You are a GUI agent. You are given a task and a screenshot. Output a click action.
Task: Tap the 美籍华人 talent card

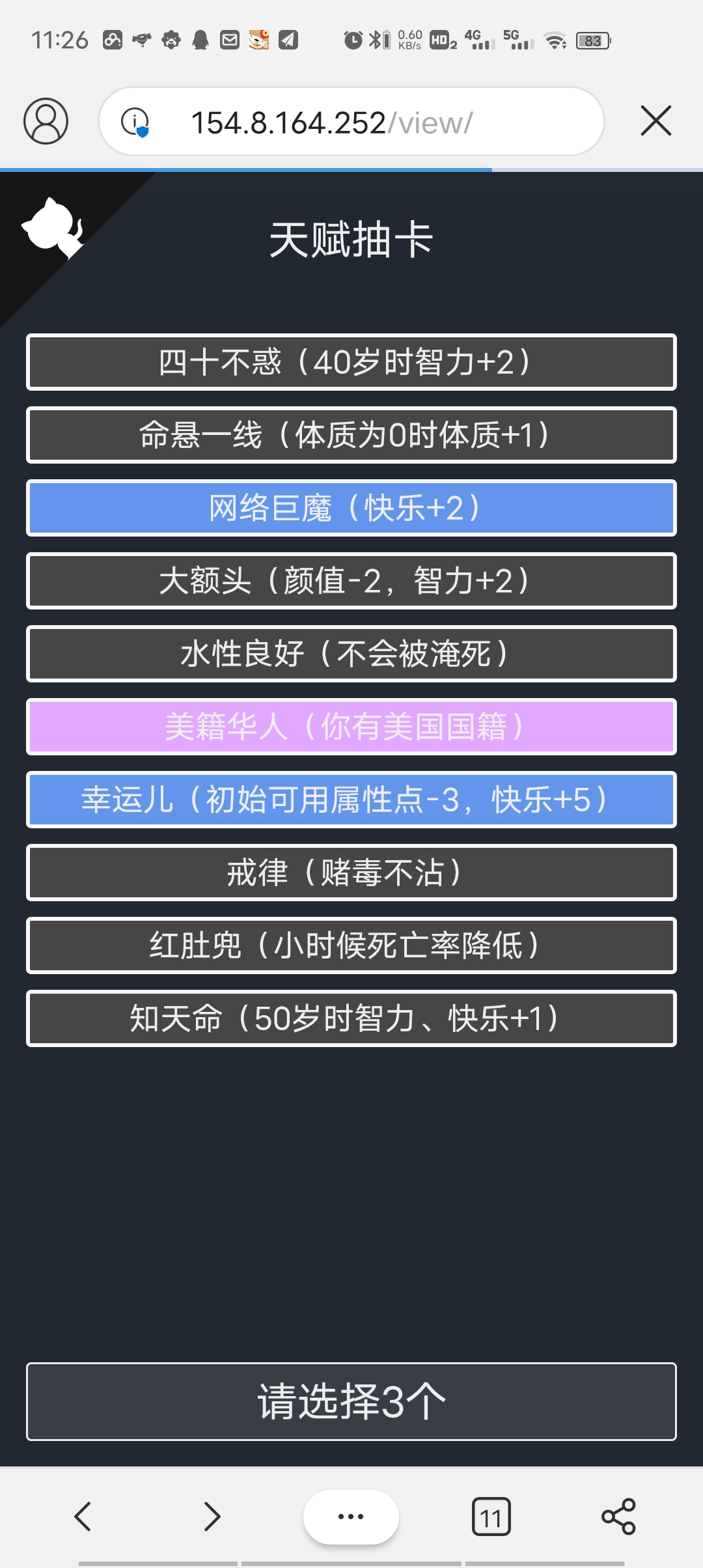click(351, 727)
